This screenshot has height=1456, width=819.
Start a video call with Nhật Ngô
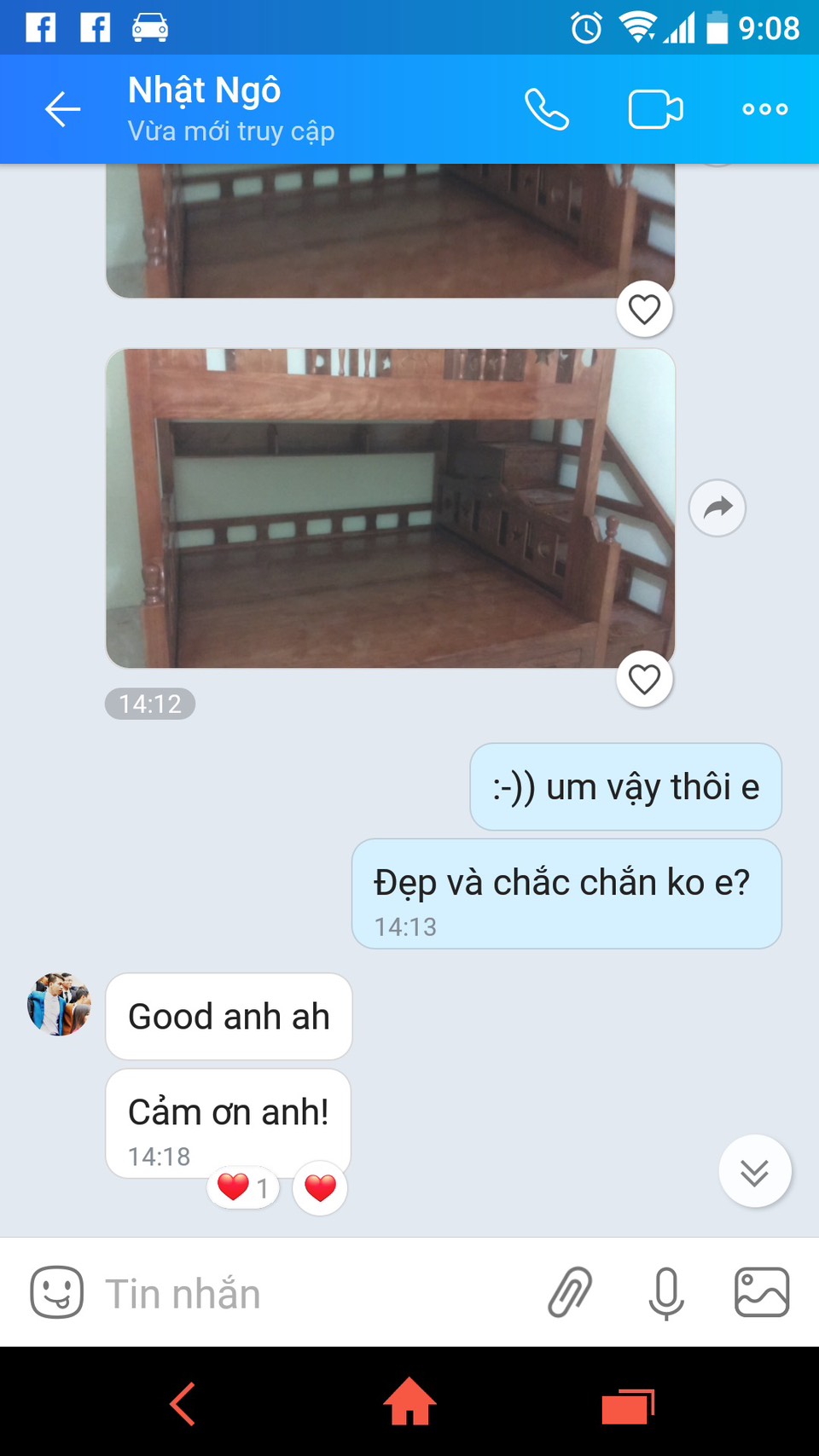coord(655,109)
